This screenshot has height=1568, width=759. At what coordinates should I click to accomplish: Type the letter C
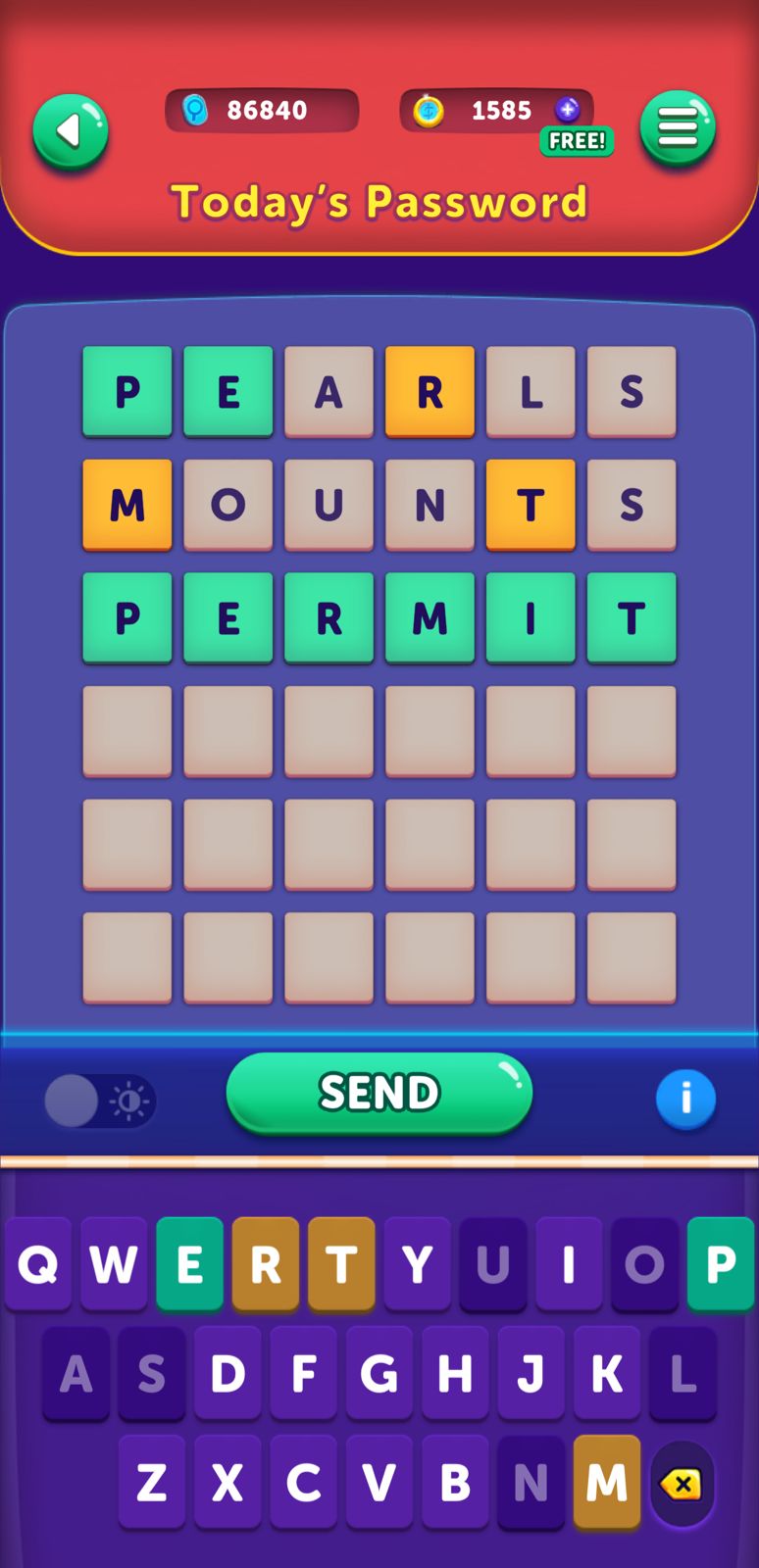[x=303, y=1482]
